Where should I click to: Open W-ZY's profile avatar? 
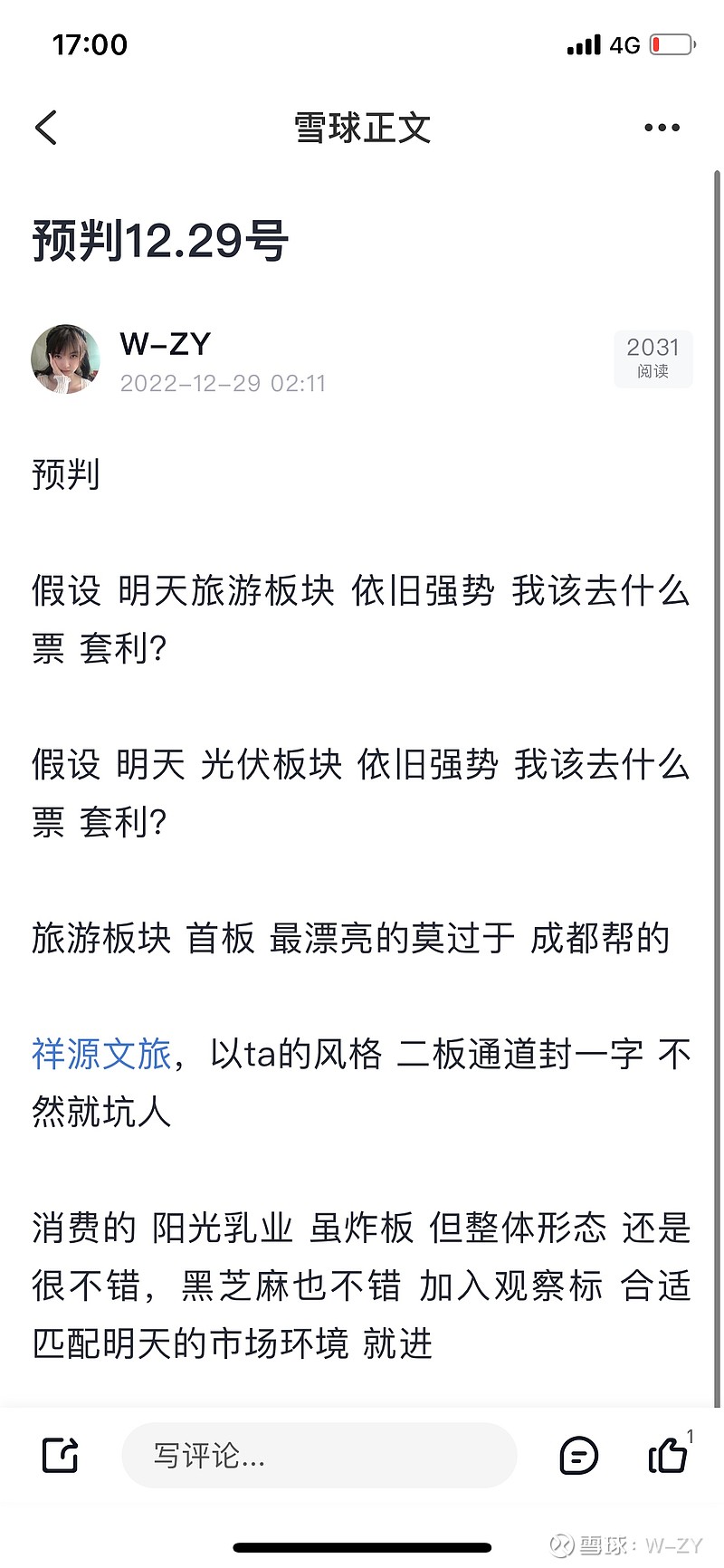66,360
